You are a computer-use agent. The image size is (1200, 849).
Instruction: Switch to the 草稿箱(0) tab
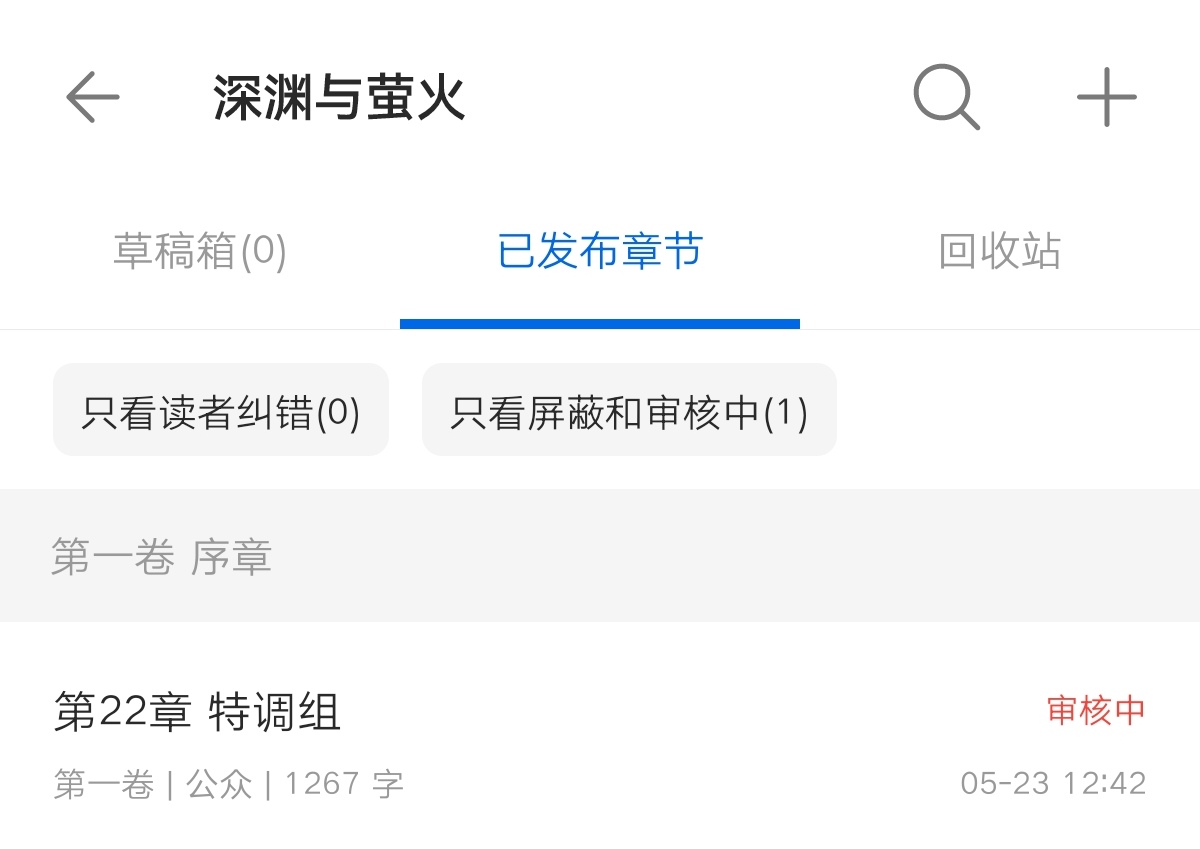200,251
